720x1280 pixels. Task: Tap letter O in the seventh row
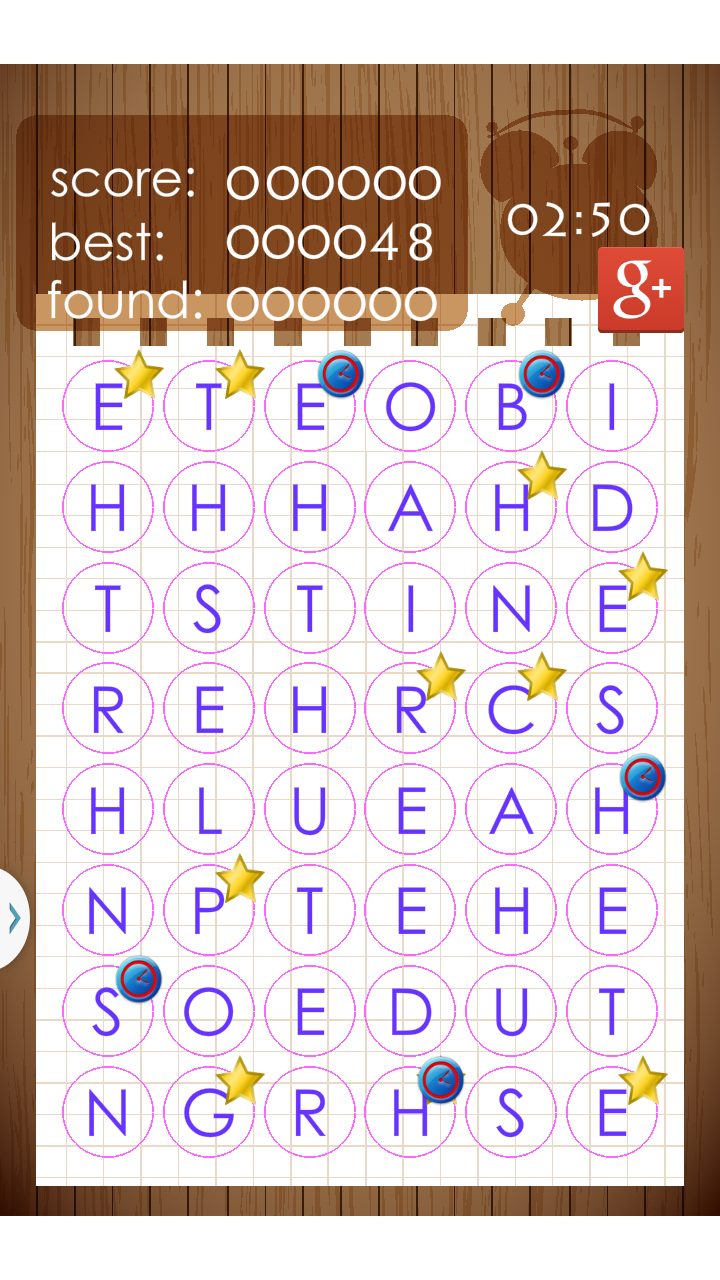click(x=208, y=1012)
